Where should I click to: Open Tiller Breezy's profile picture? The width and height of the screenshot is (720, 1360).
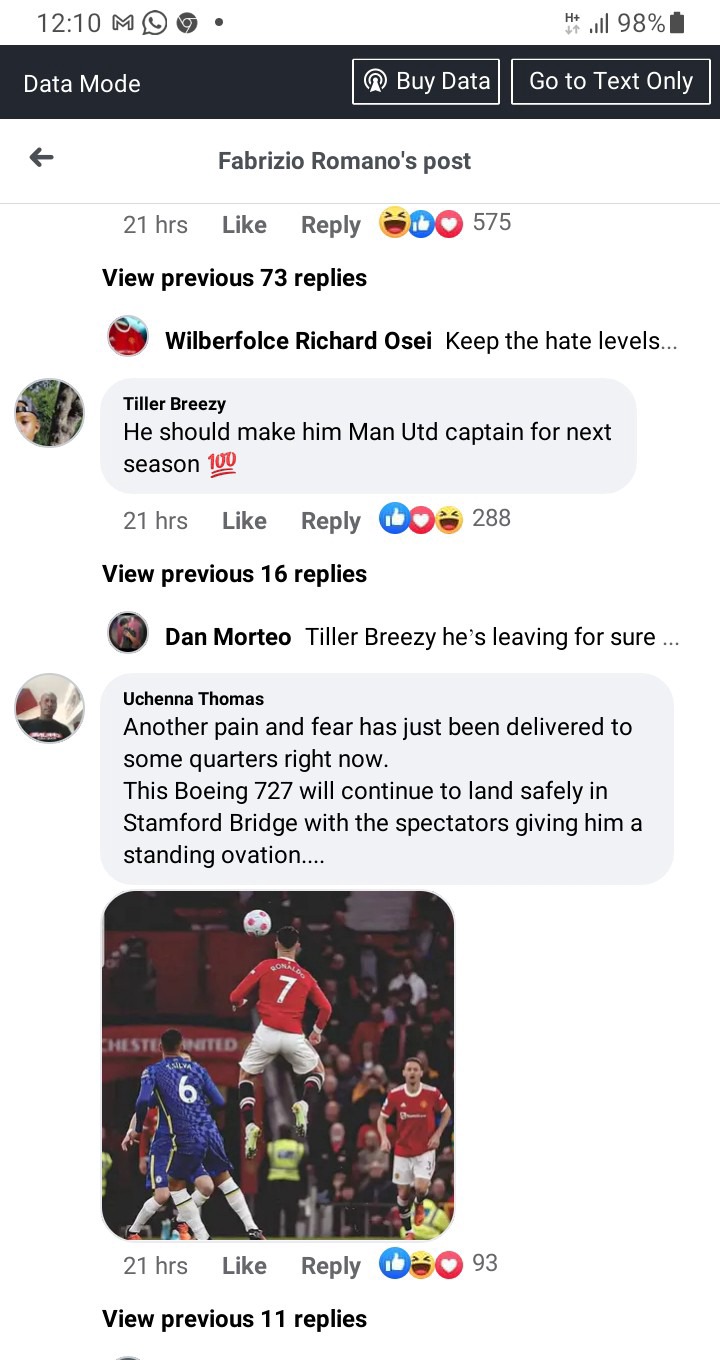(50, 412)
